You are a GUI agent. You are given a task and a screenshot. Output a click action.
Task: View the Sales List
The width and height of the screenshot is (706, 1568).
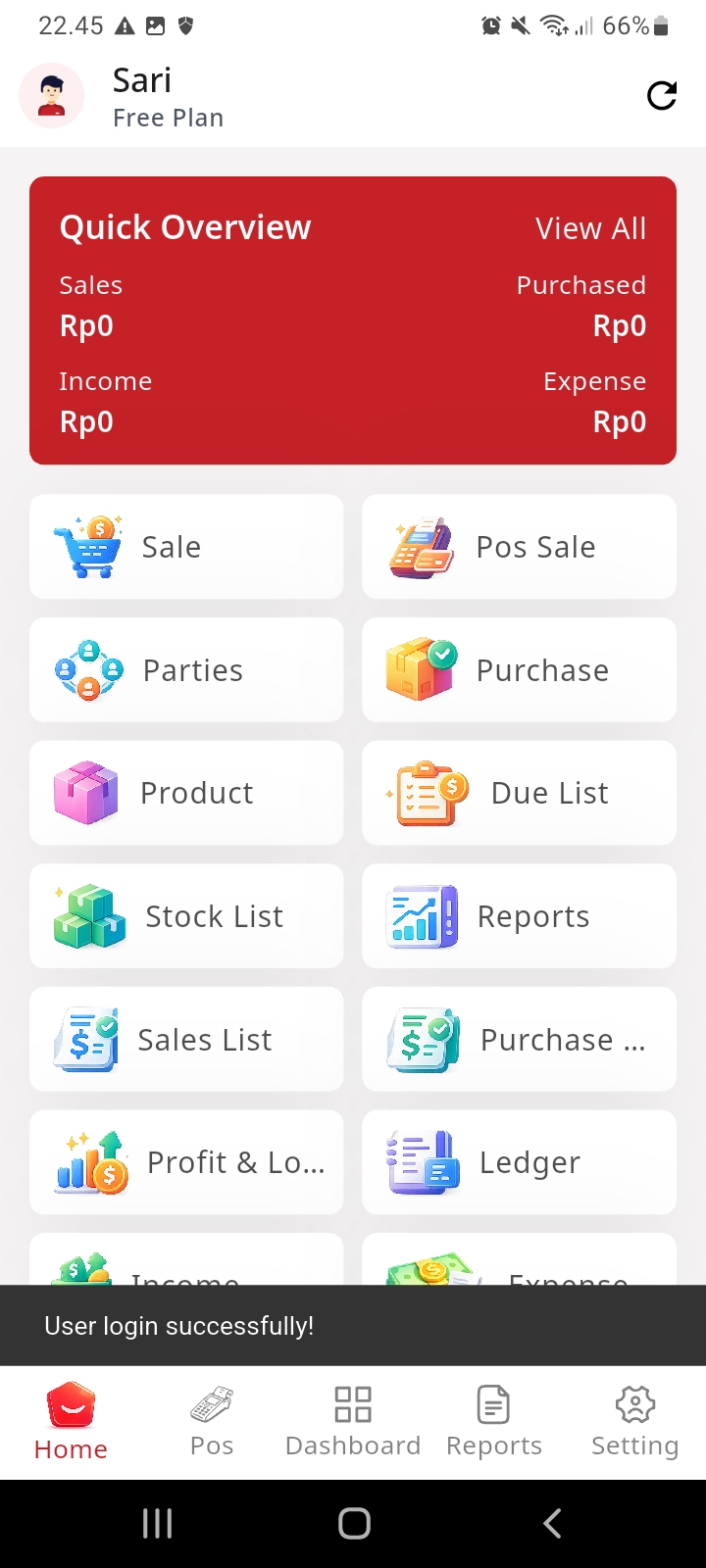tap(186, 1040)
